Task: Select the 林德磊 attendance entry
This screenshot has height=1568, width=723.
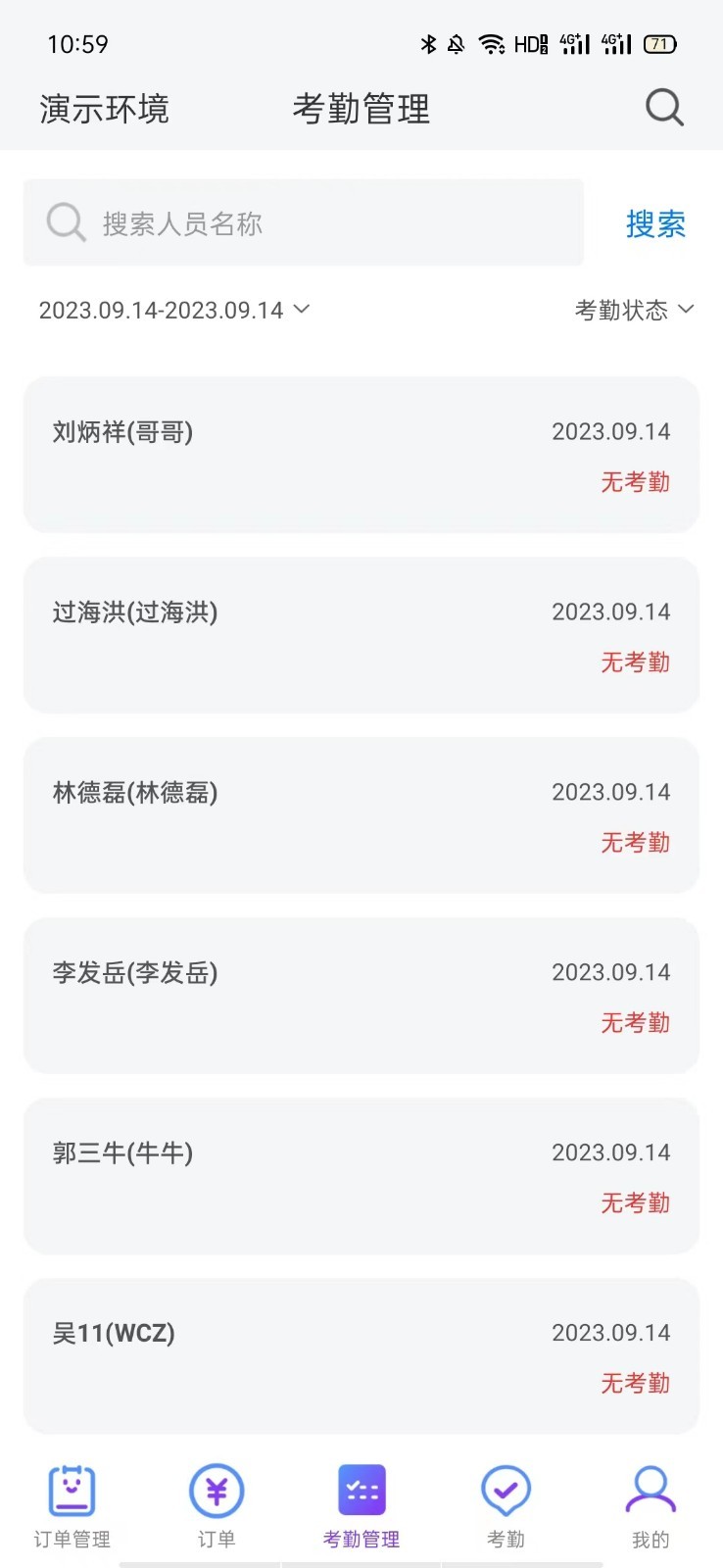Action: [x=361, y=815]
